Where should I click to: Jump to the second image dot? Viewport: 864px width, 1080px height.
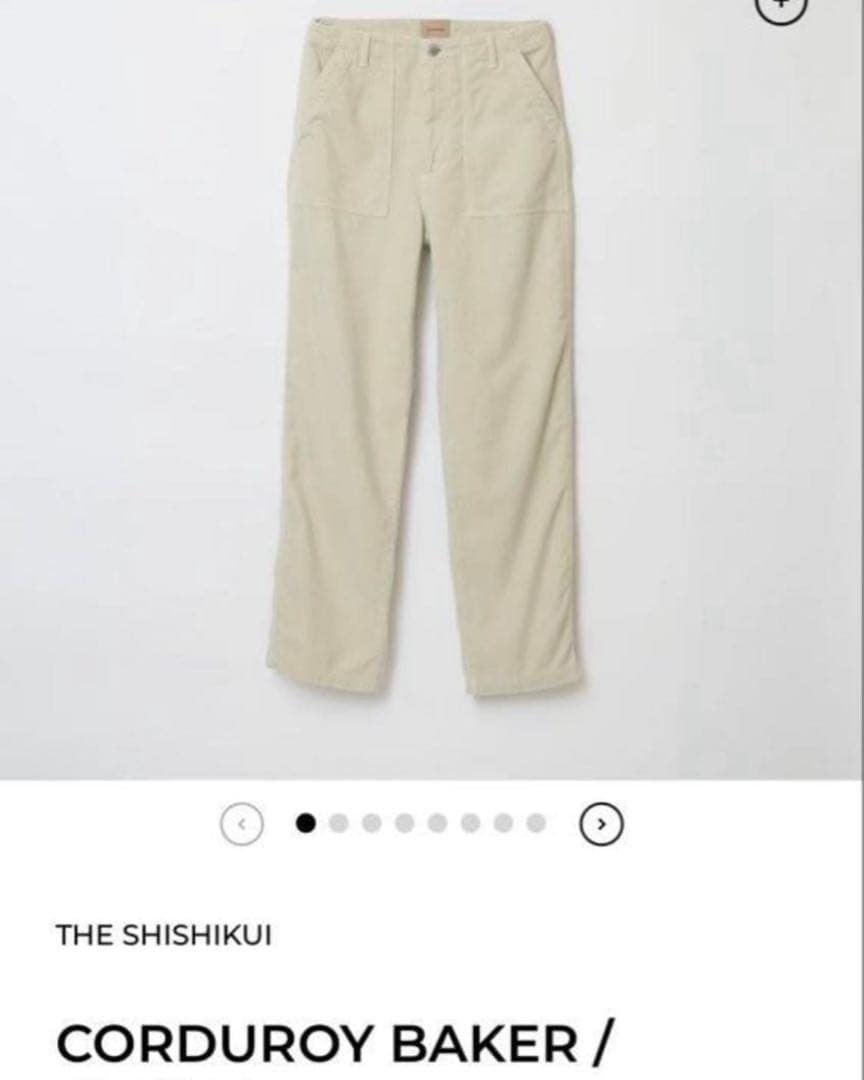[339, 823]
